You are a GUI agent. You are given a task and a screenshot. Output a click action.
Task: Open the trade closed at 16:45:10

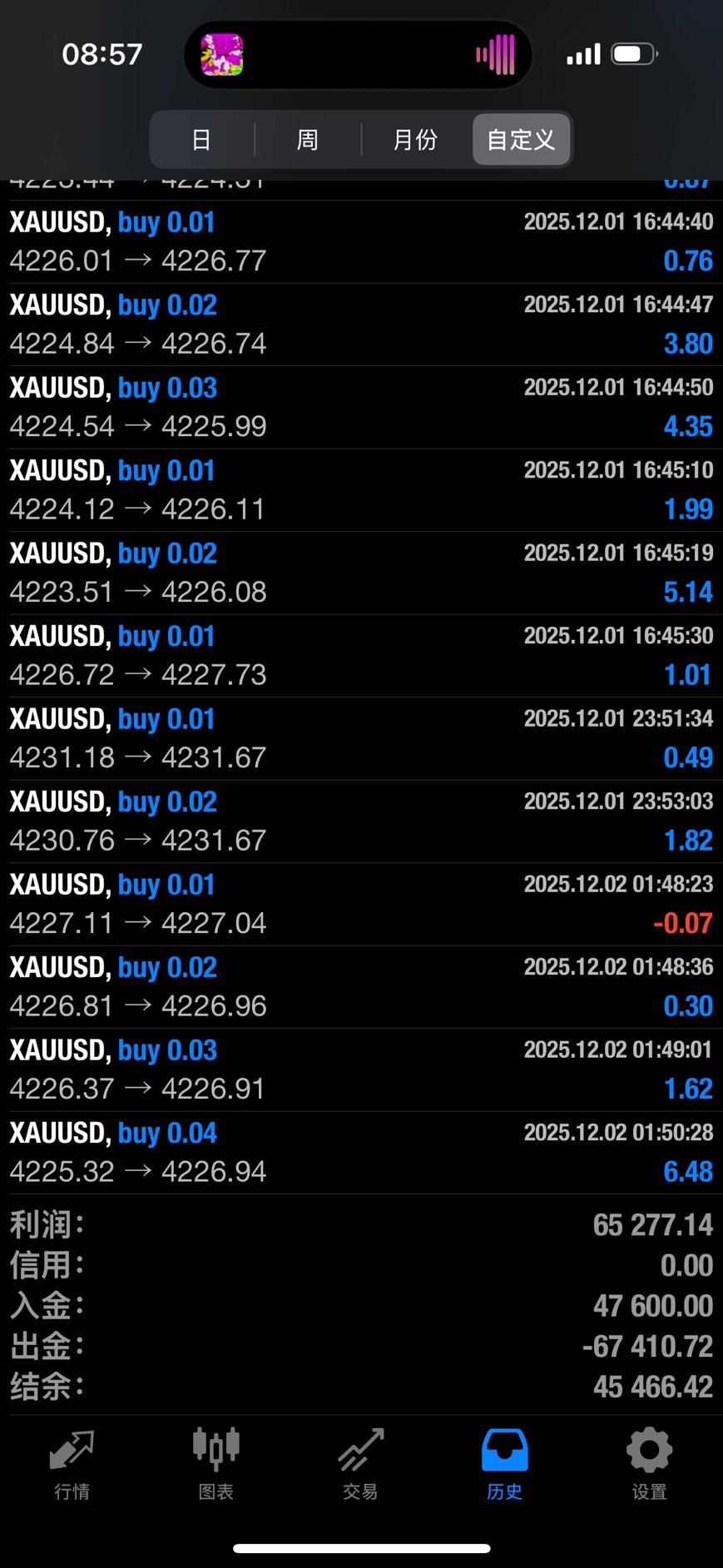click(361, 490)
